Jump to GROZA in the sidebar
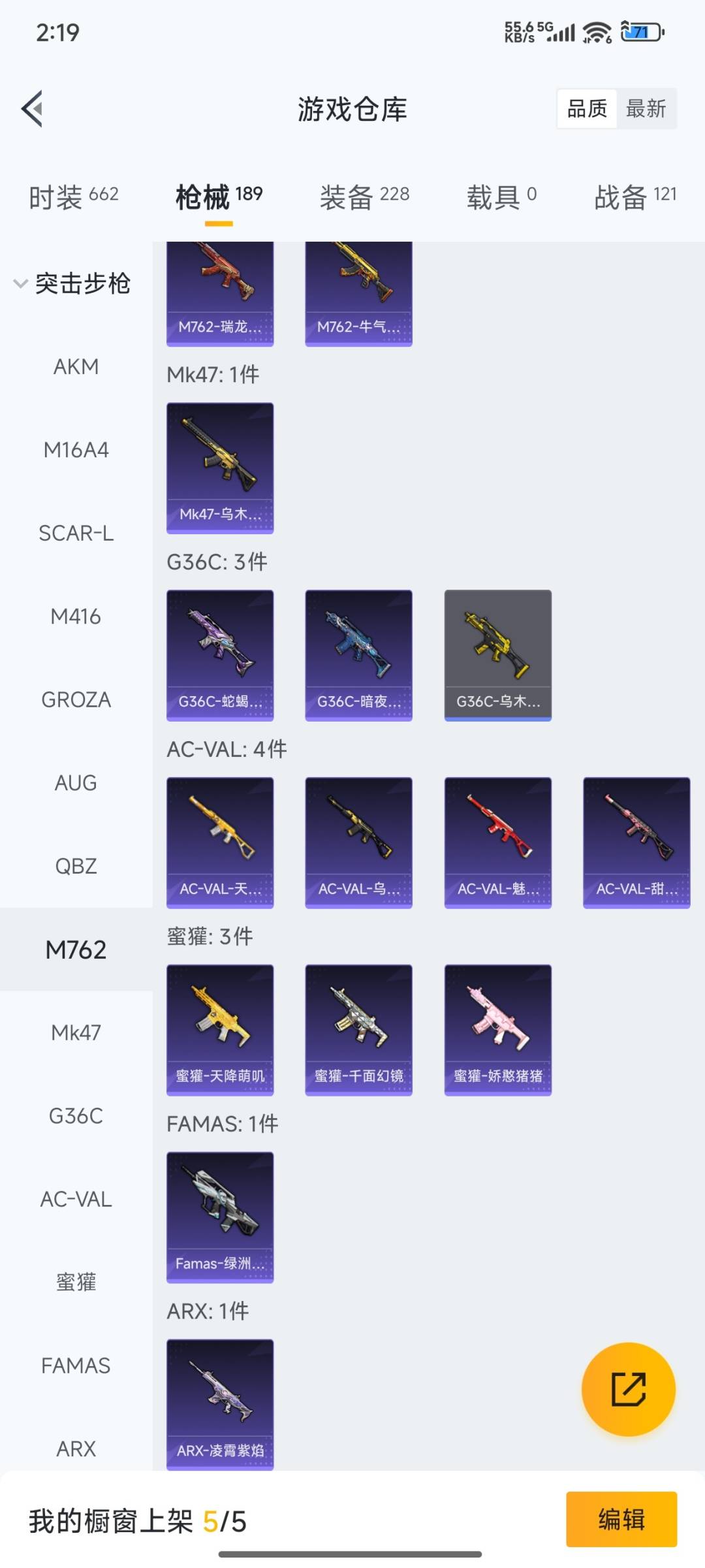This screenshot has height=1568, width=705. point(76,699)
